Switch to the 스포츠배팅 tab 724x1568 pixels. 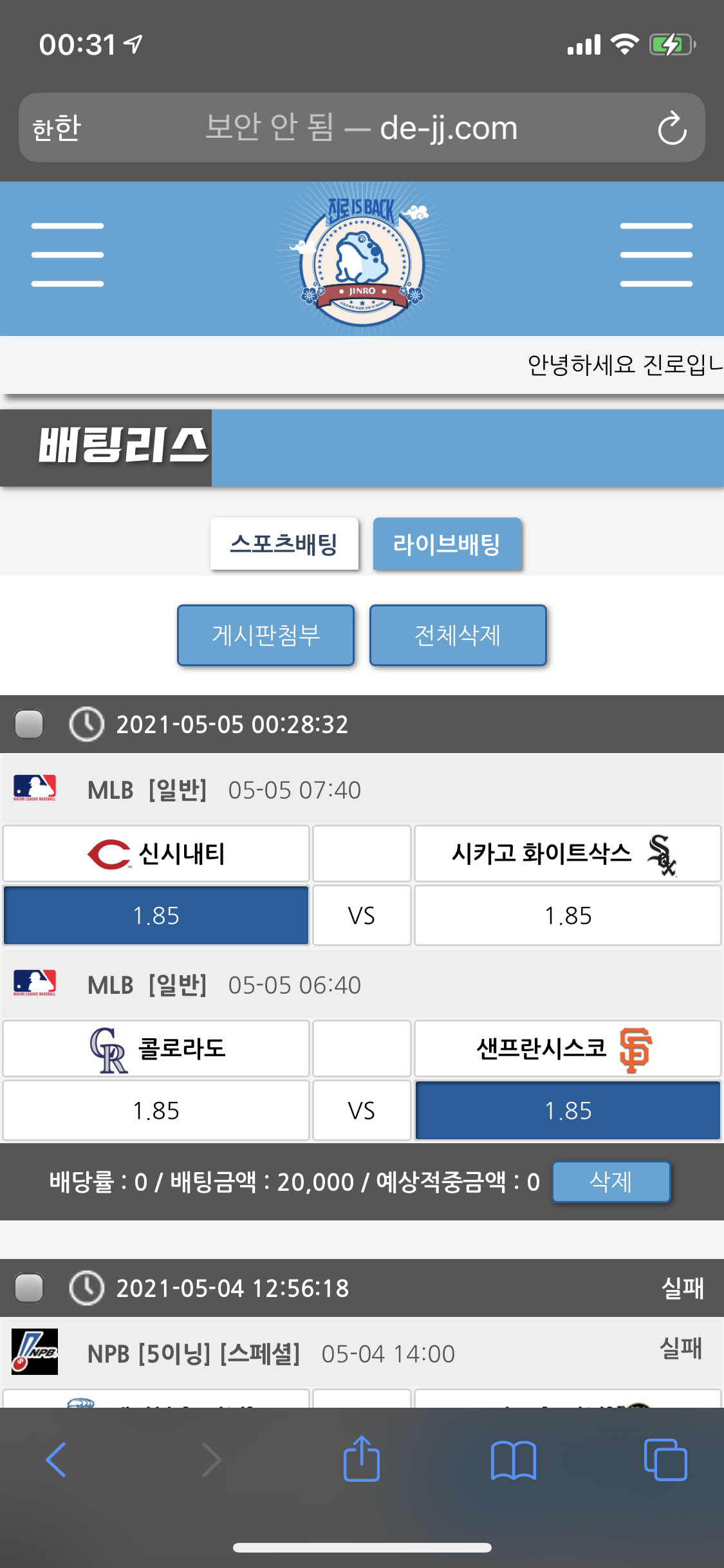284,544
